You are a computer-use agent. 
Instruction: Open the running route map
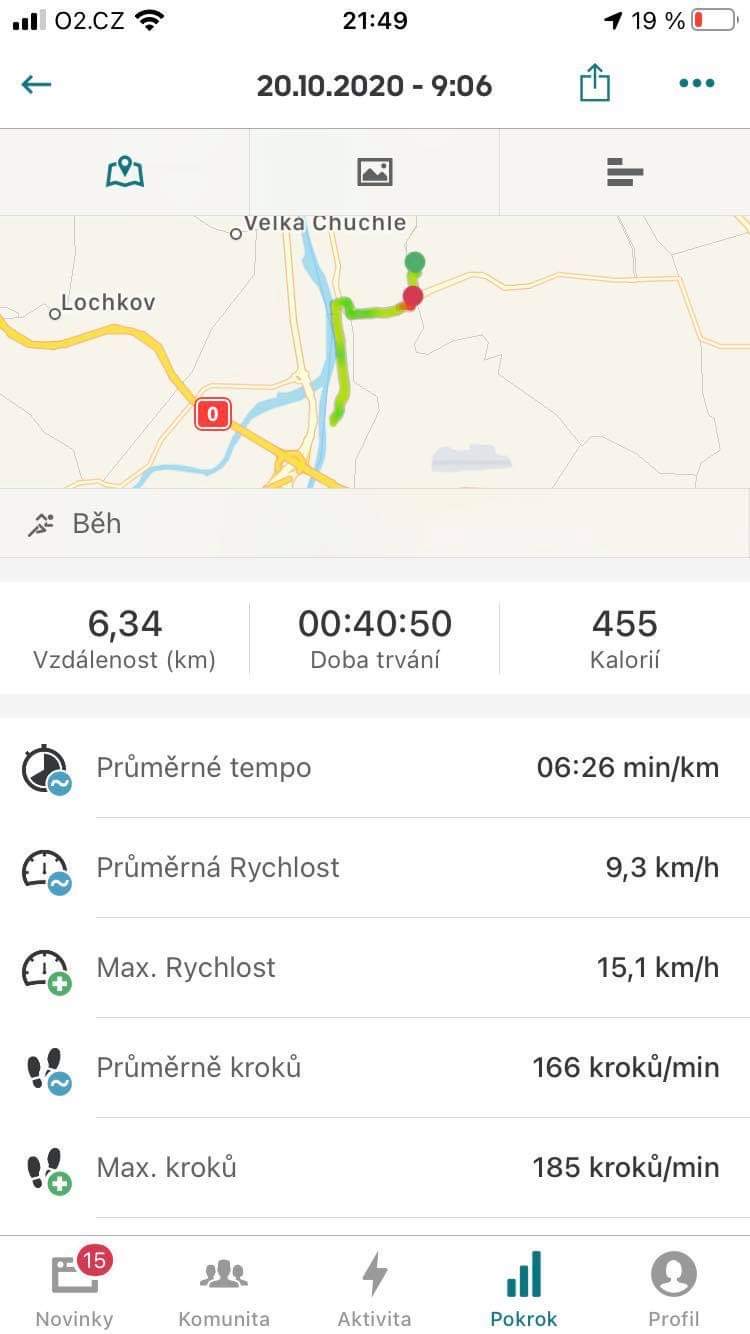click(375, 352)
